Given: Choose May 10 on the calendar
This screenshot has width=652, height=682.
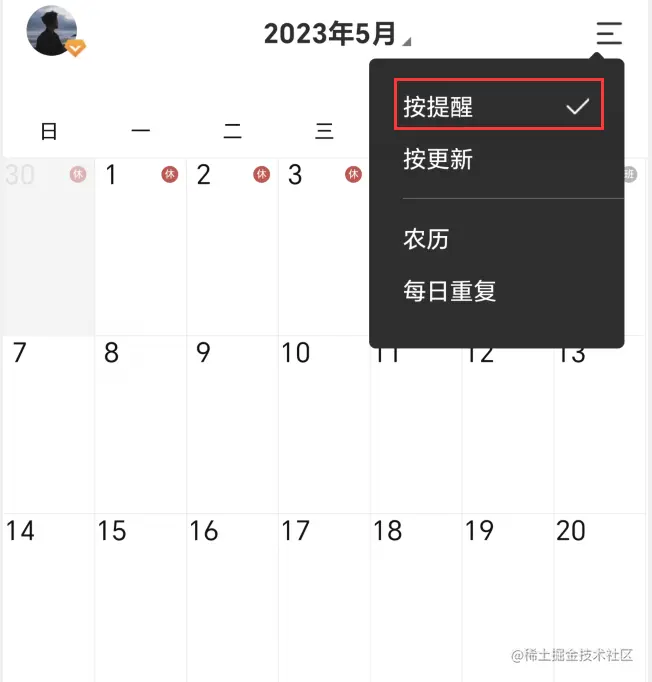Looking at the screenshot, I should 324,425.
